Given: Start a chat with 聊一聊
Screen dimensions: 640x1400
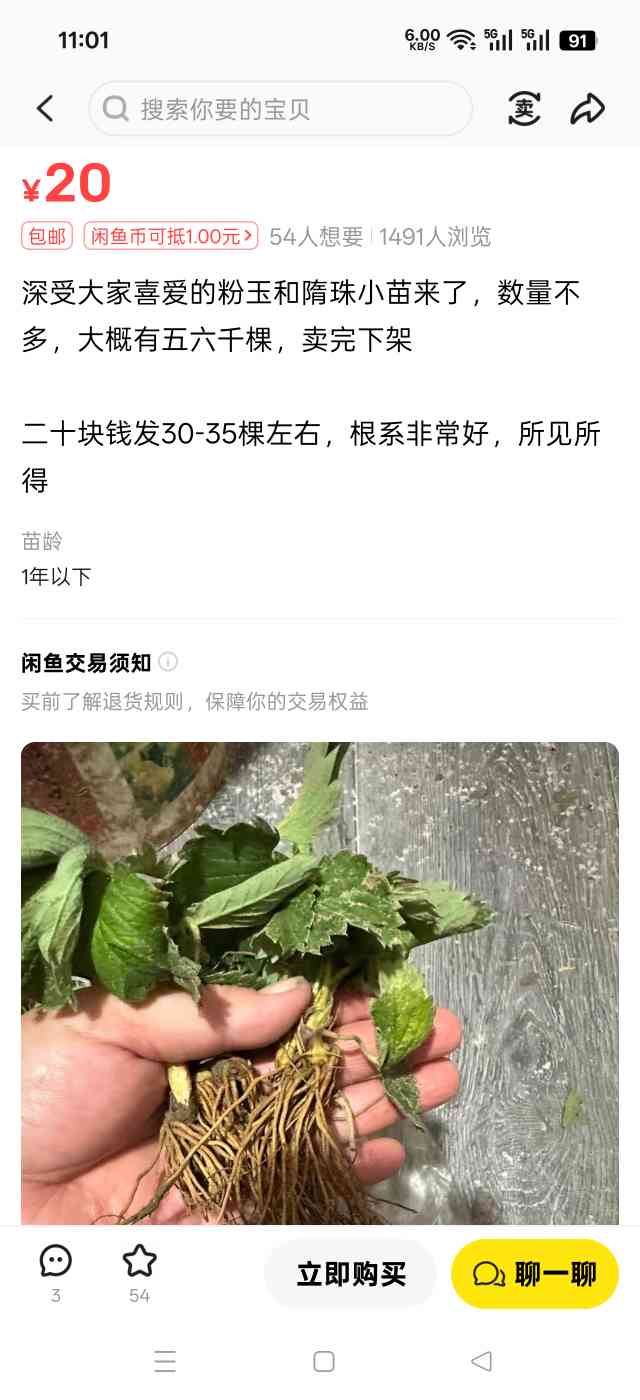Looking at the screenshot, I should [x=535, y=1274].
